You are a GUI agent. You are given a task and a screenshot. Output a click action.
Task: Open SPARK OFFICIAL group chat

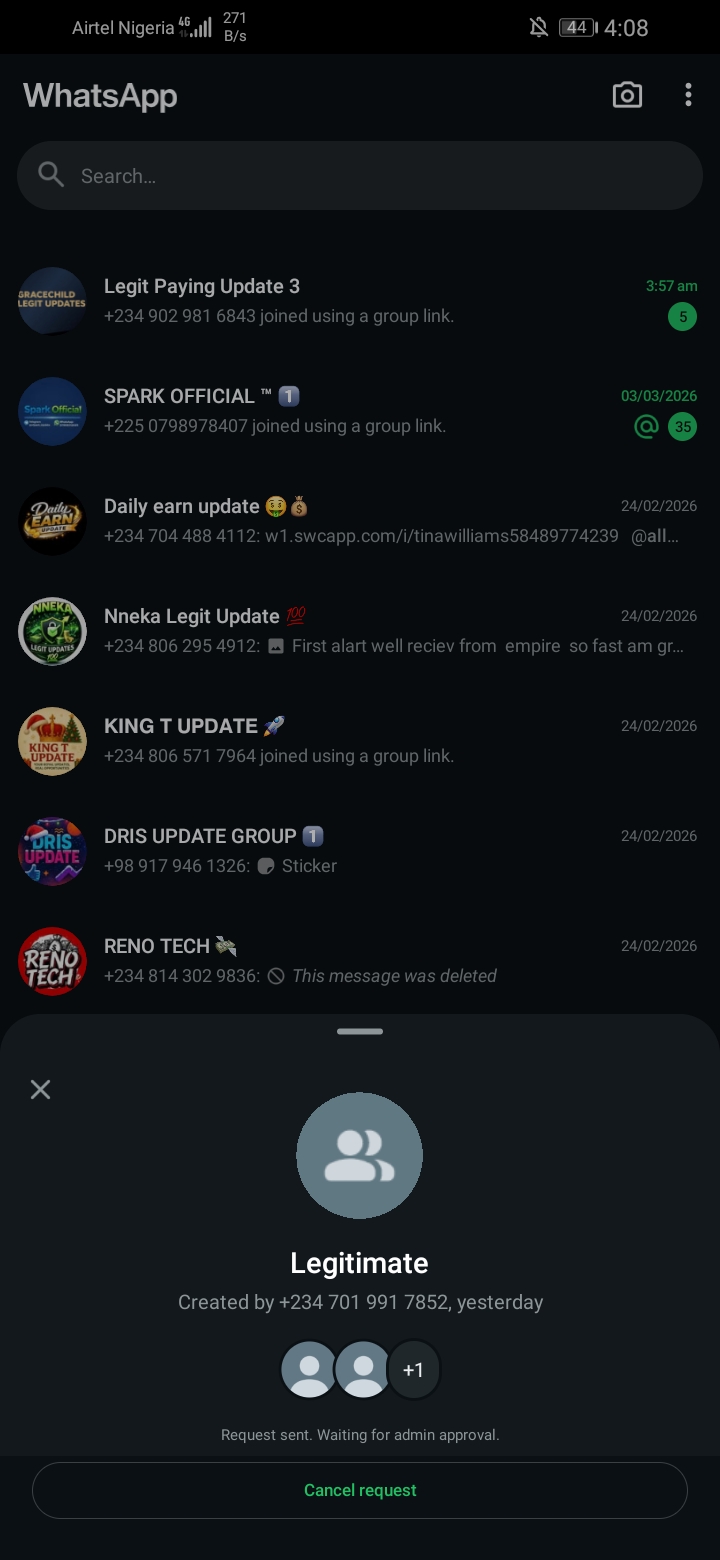360,410
